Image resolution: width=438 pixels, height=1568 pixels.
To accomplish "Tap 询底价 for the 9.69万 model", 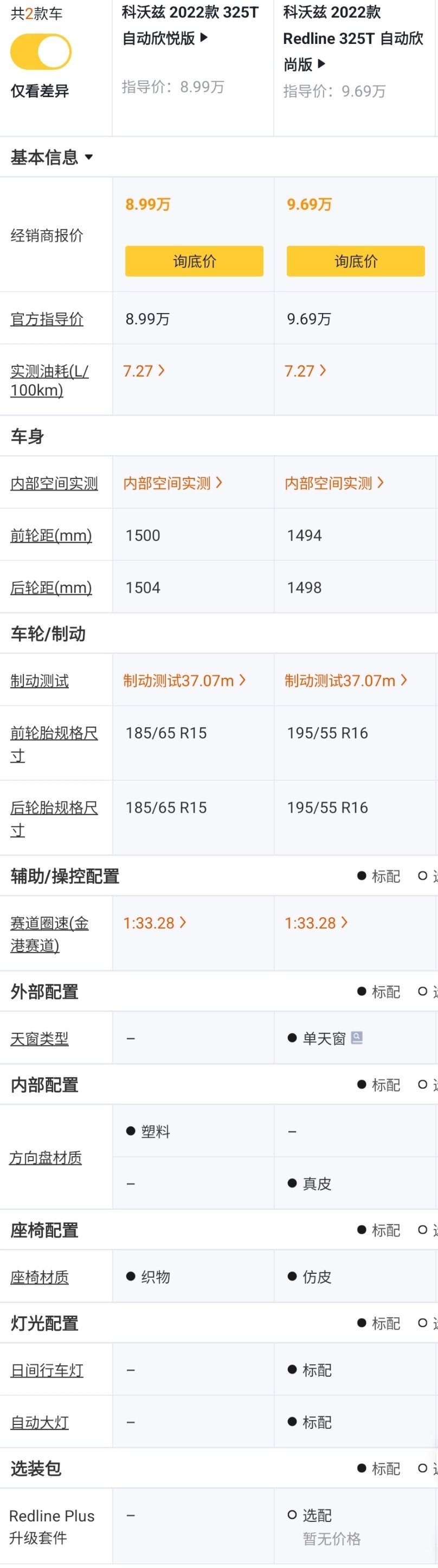I will point(355,261).
